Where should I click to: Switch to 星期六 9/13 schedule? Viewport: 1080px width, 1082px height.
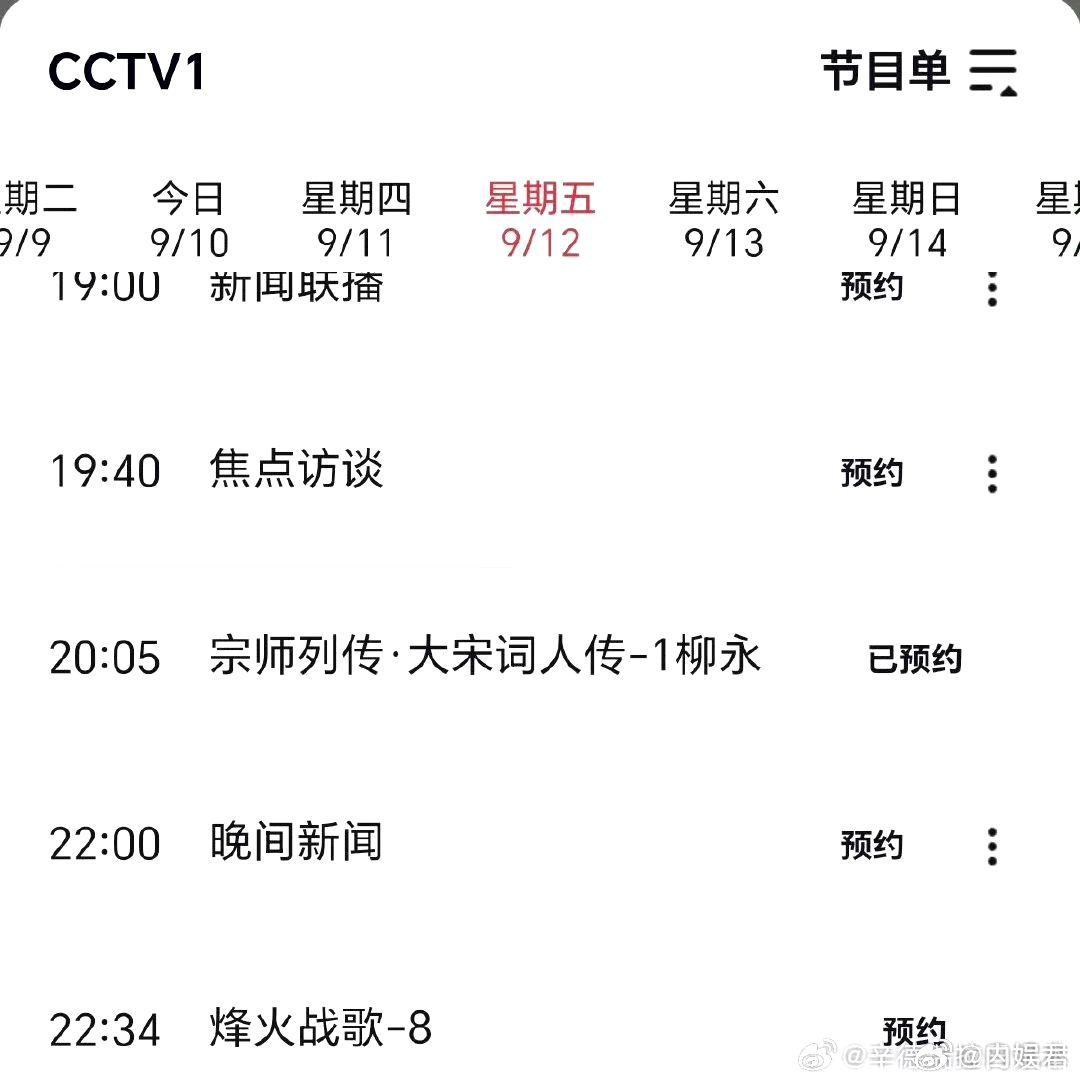[723, 220]
